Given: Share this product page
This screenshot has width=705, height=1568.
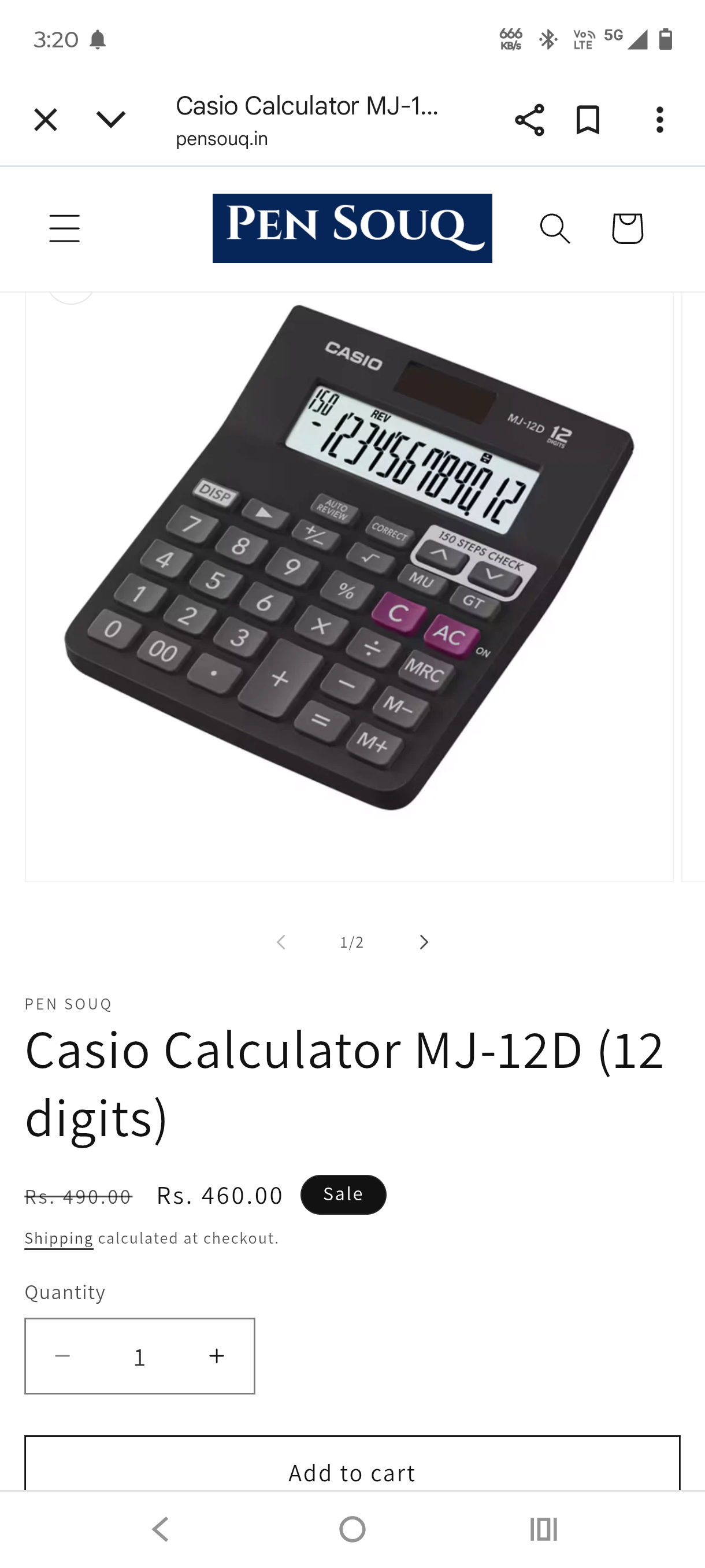Looking at the screenshot, I should 529,120.
